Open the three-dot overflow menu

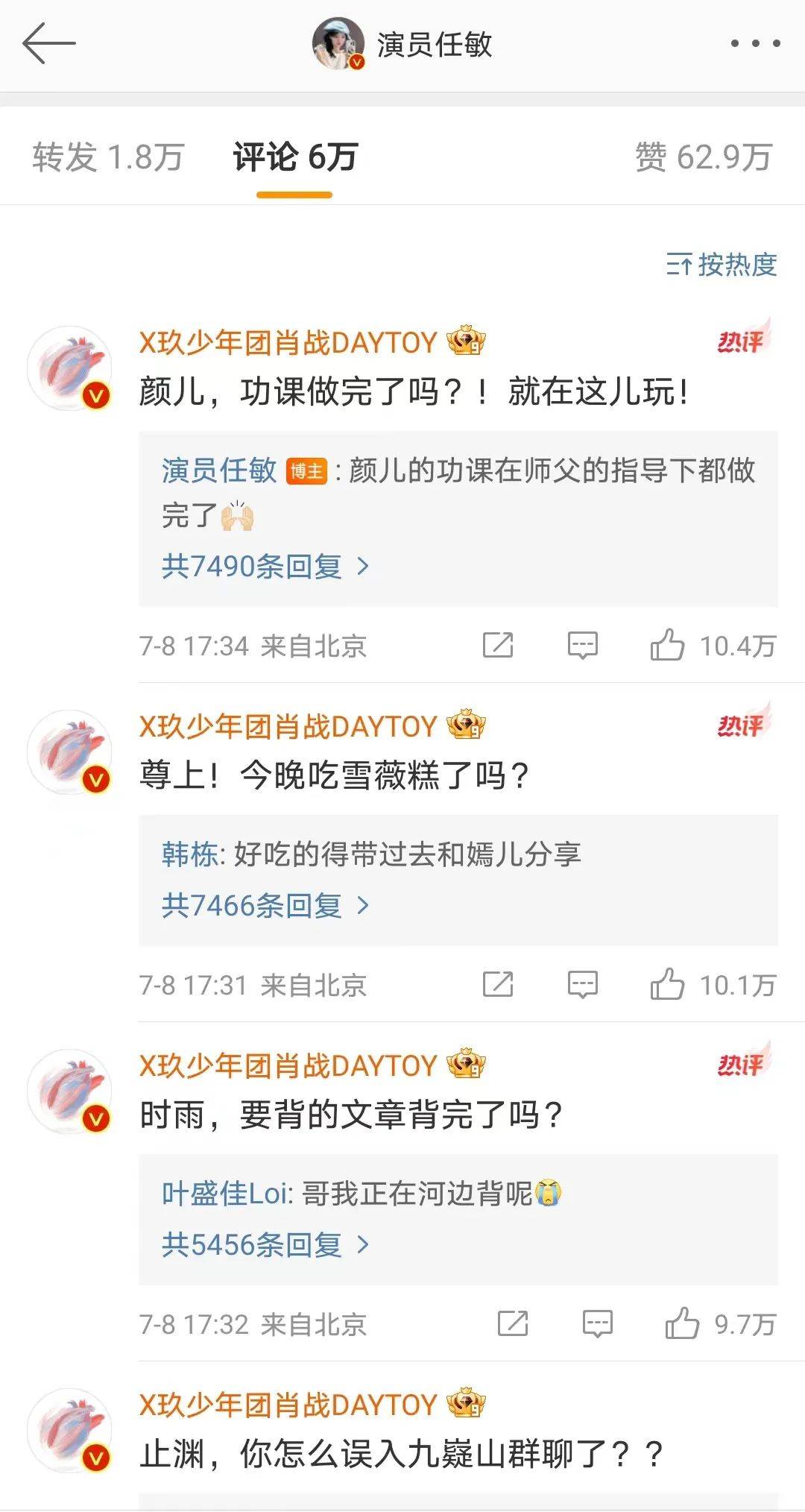coord(755,44)
